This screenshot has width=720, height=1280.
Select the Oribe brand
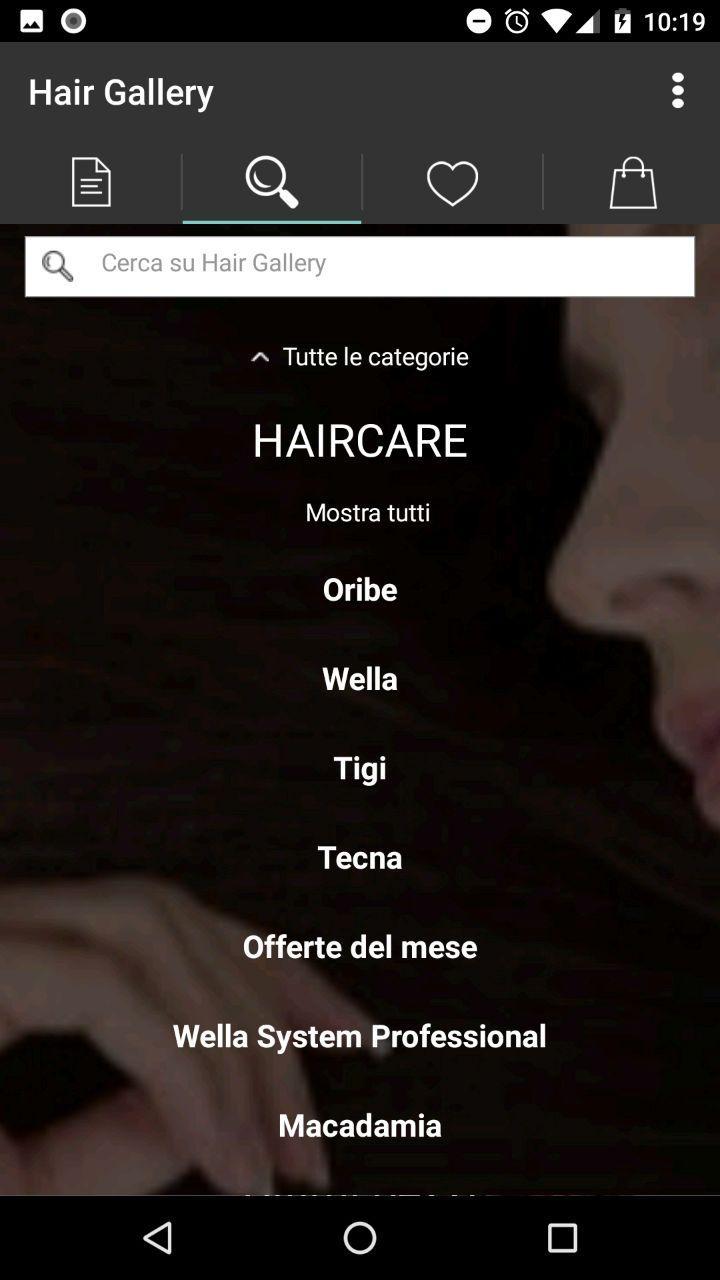[360, 589]
